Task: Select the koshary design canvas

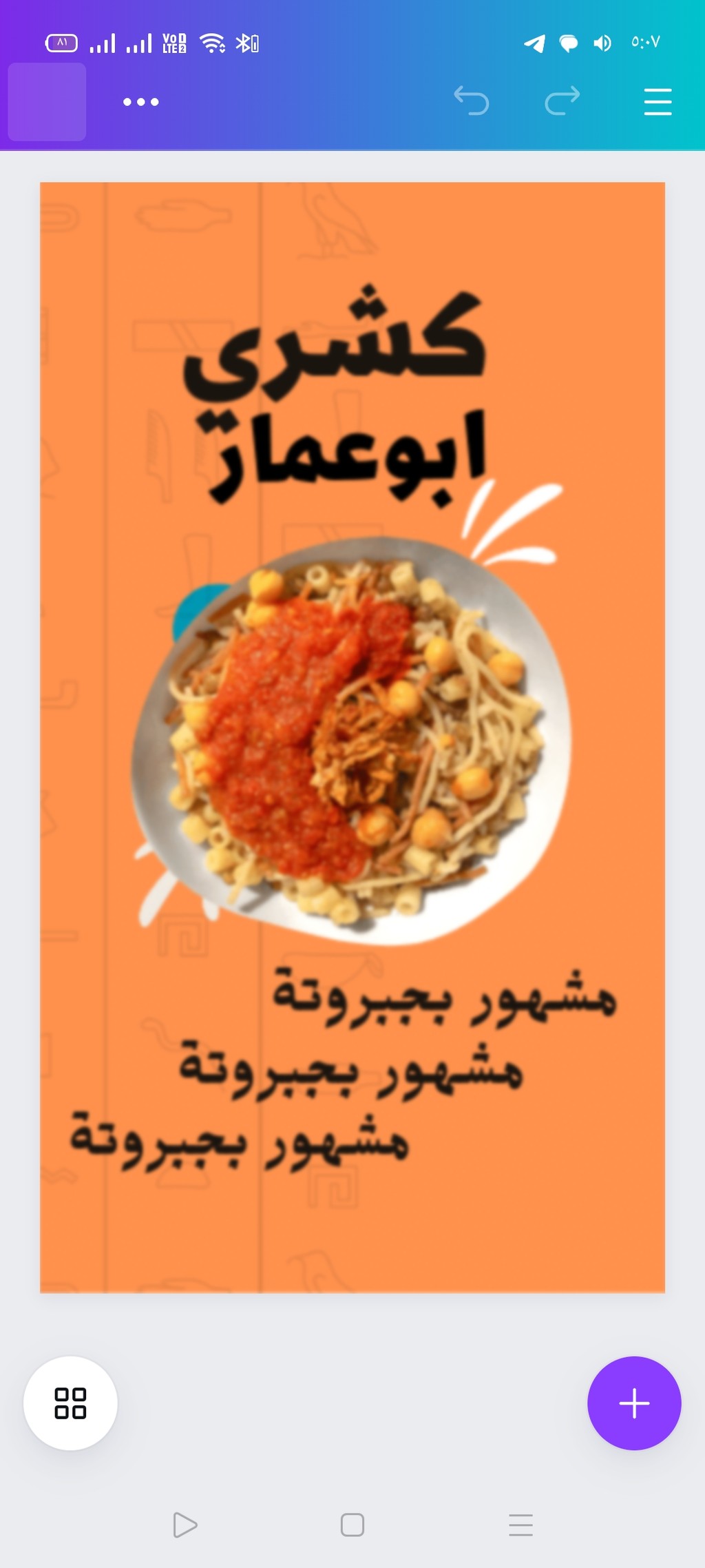Action: 352,737
